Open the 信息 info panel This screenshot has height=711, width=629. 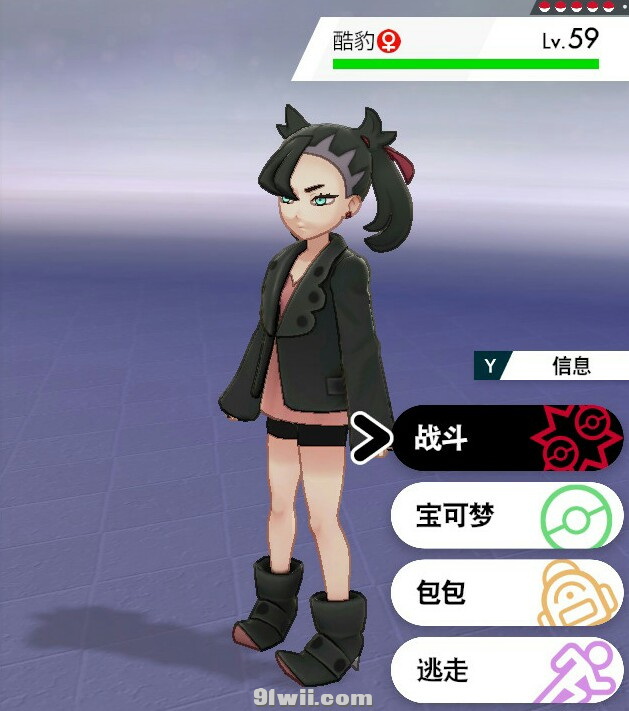click(553, 366)
